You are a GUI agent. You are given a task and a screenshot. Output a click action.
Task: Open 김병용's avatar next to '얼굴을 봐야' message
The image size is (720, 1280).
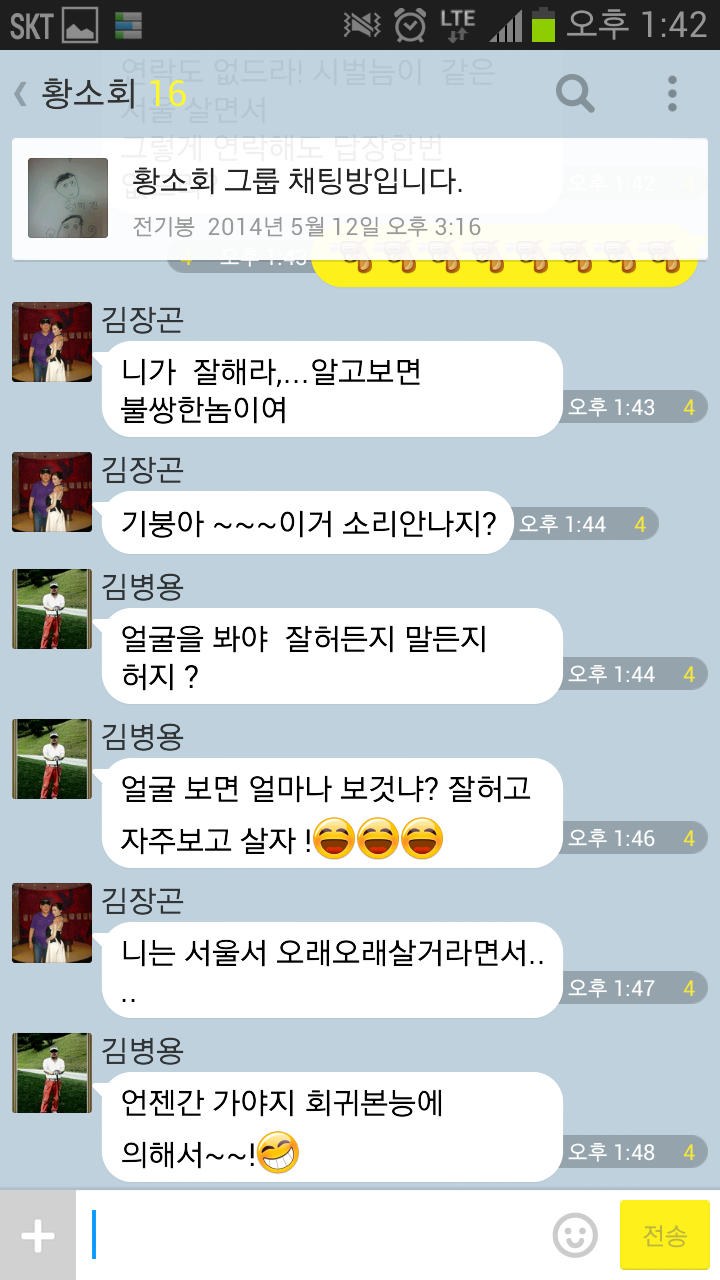coord(52,609)
